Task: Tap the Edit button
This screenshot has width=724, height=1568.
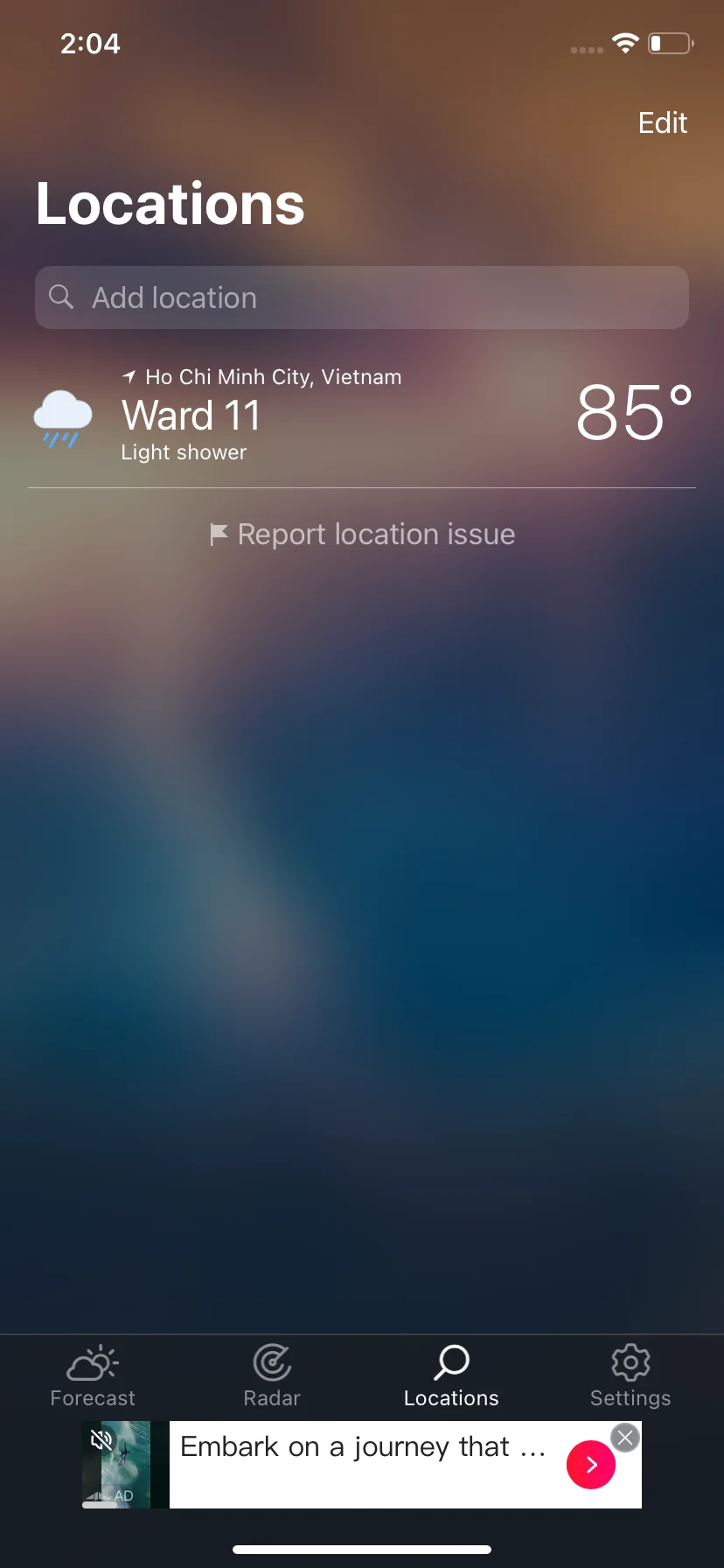Action: click(x=662, y=122)
